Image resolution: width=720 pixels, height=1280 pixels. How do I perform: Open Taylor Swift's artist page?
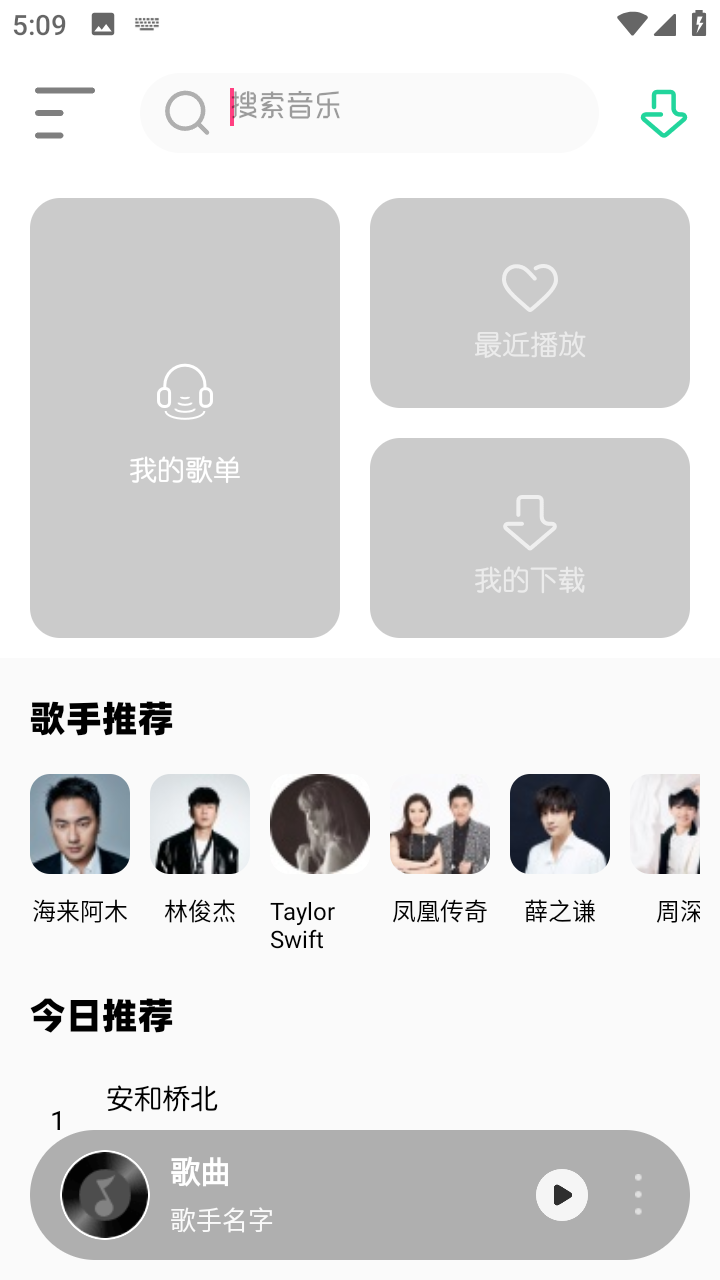pyautogui.click(x=320, y=823)
